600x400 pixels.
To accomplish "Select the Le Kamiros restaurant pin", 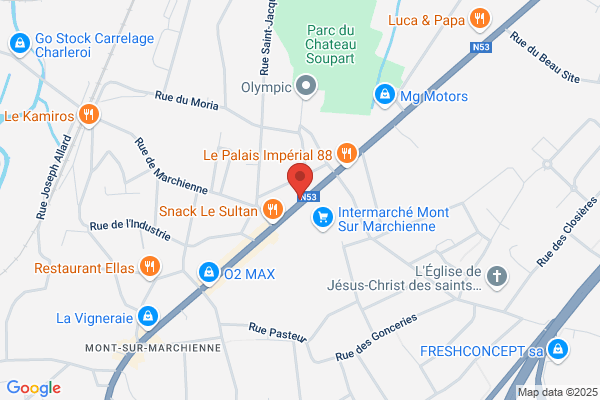I will point(89,115).
